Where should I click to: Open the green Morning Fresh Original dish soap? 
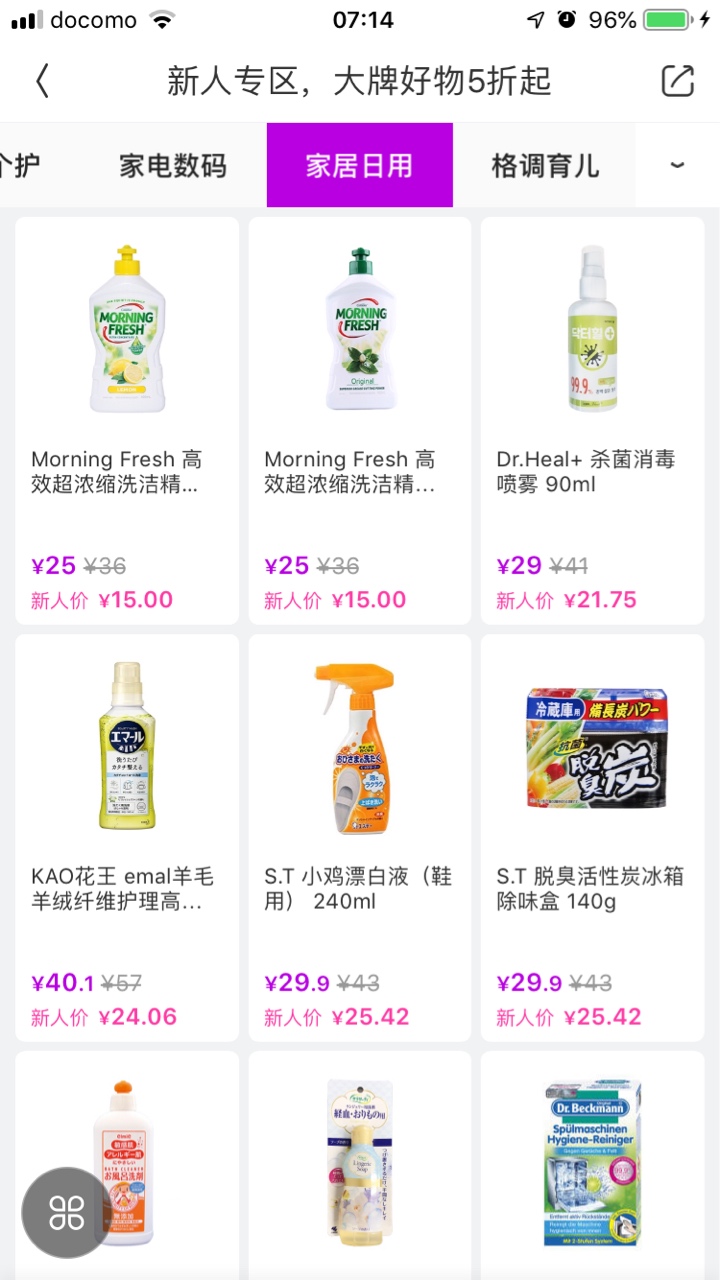tap(360, 420)
